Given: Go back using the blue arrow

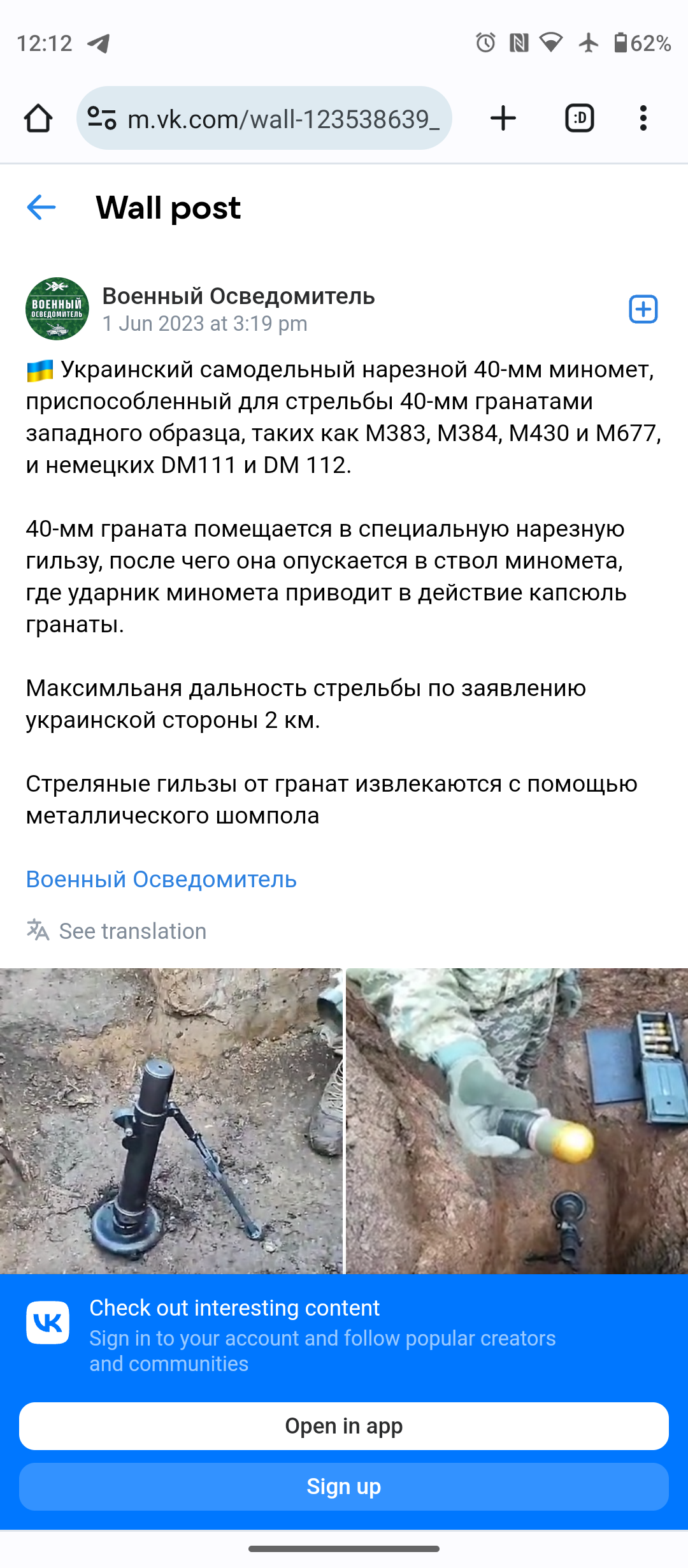Looking at the screenshot, I should (x=41, y=207).
